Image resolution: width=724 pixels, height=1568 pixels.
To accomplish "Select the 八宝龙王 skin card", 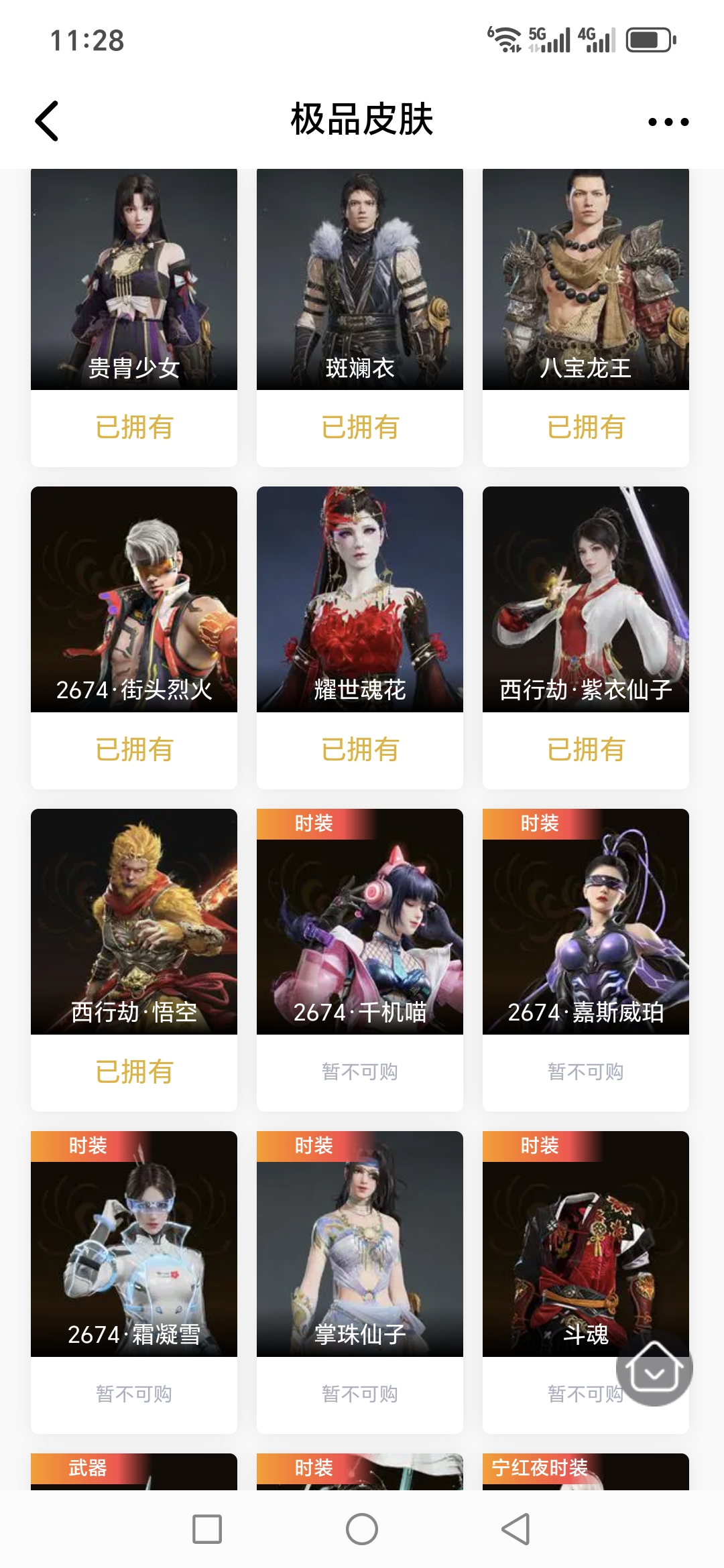I will click(586, 281).
